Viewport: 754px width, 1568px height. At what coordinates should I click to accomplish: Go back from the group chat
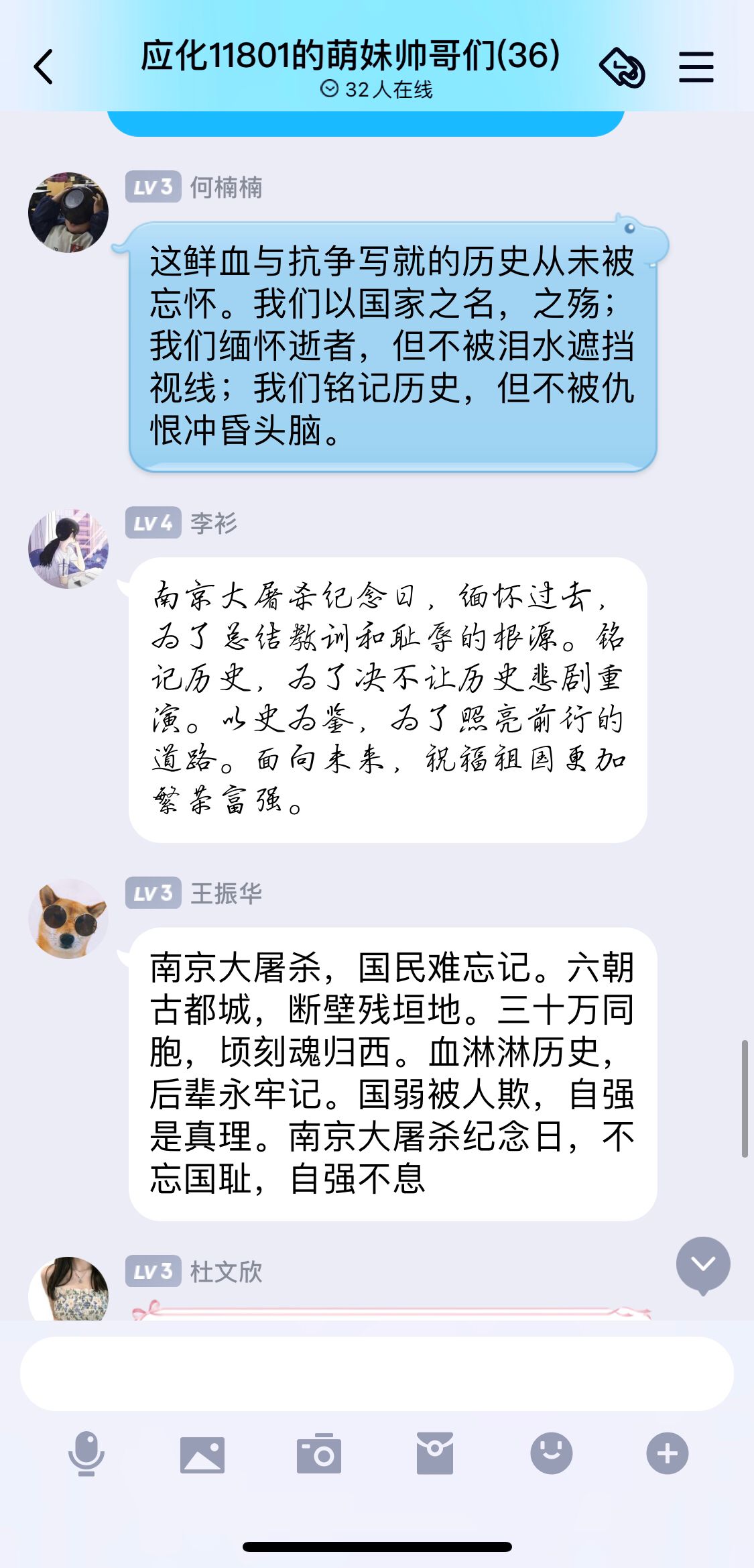pyautogui.click(x=44, y=67)
